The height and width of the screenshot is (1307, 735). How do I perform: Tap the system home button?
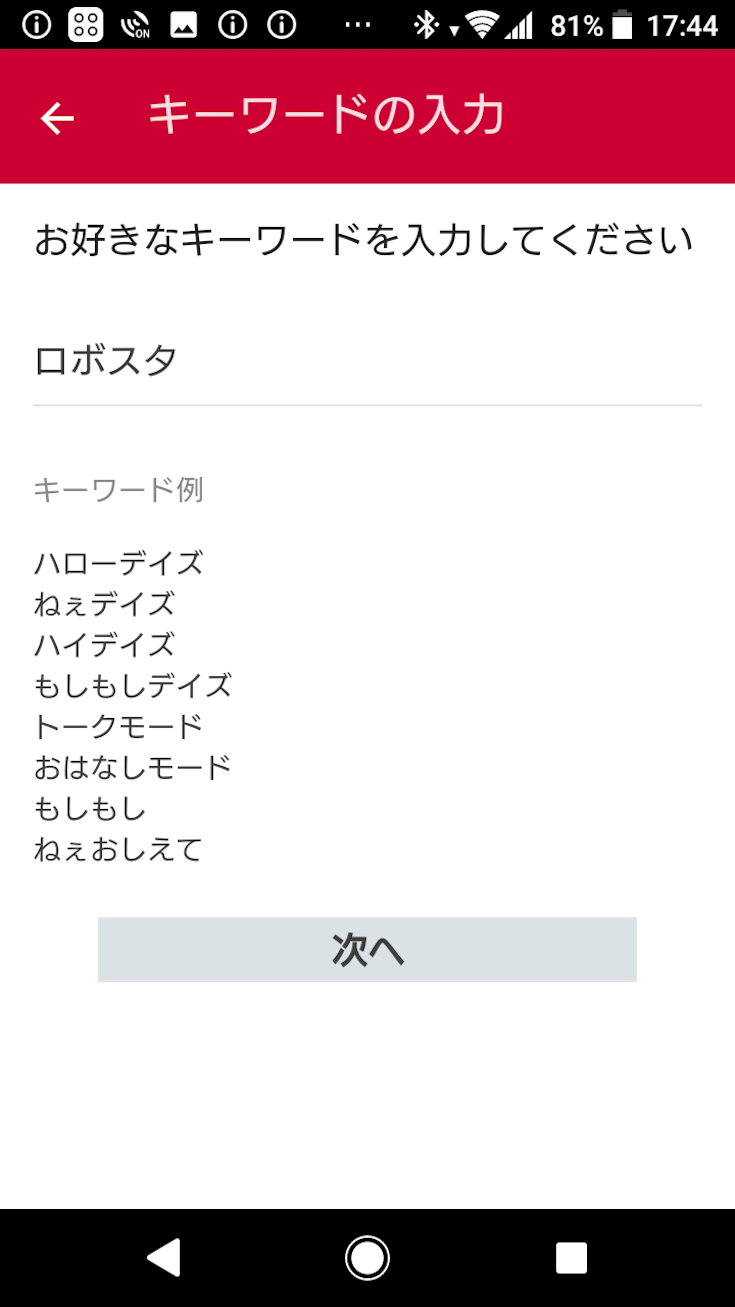[367, 1258]
